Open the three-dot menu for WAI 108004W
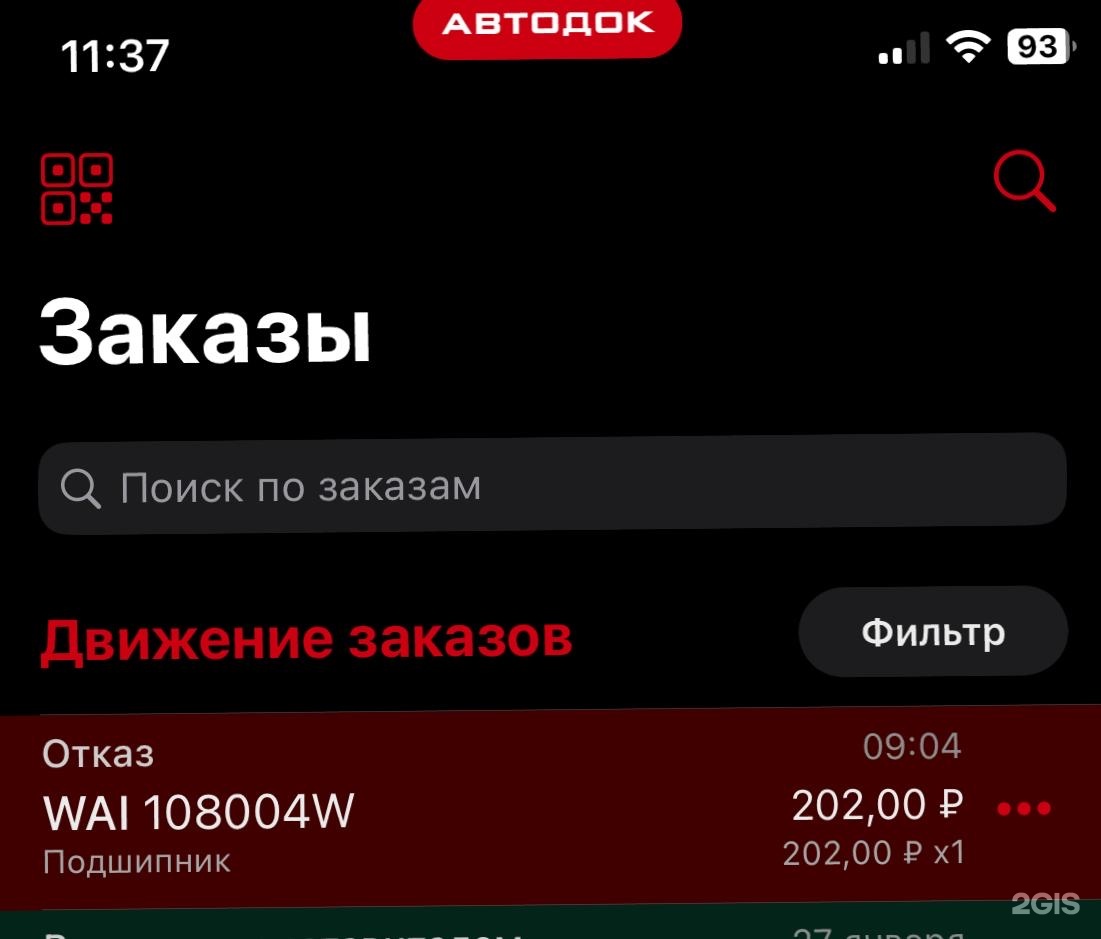1101x939 pixels. 1024,809
